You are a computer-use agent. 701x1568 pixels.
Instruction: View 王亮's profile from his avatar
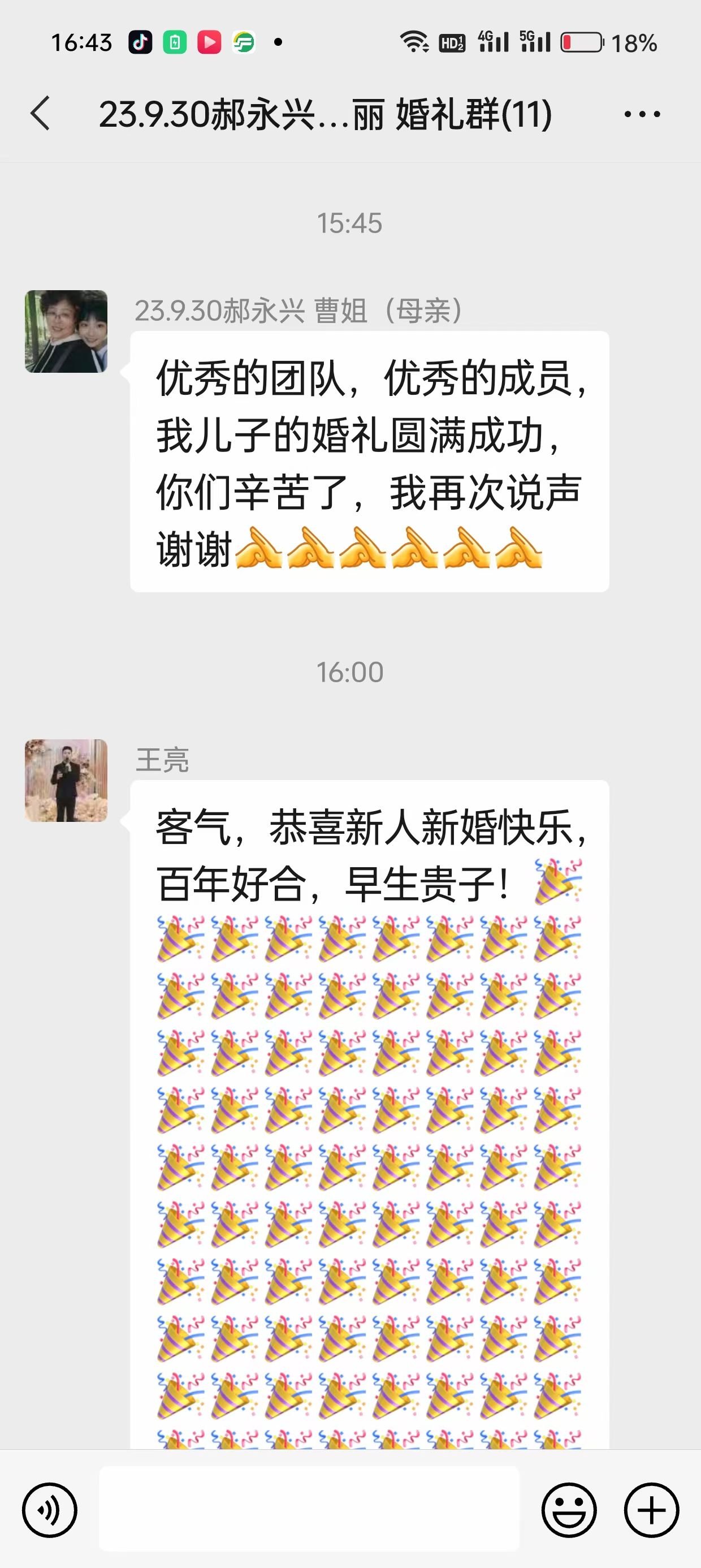[66, 781]
